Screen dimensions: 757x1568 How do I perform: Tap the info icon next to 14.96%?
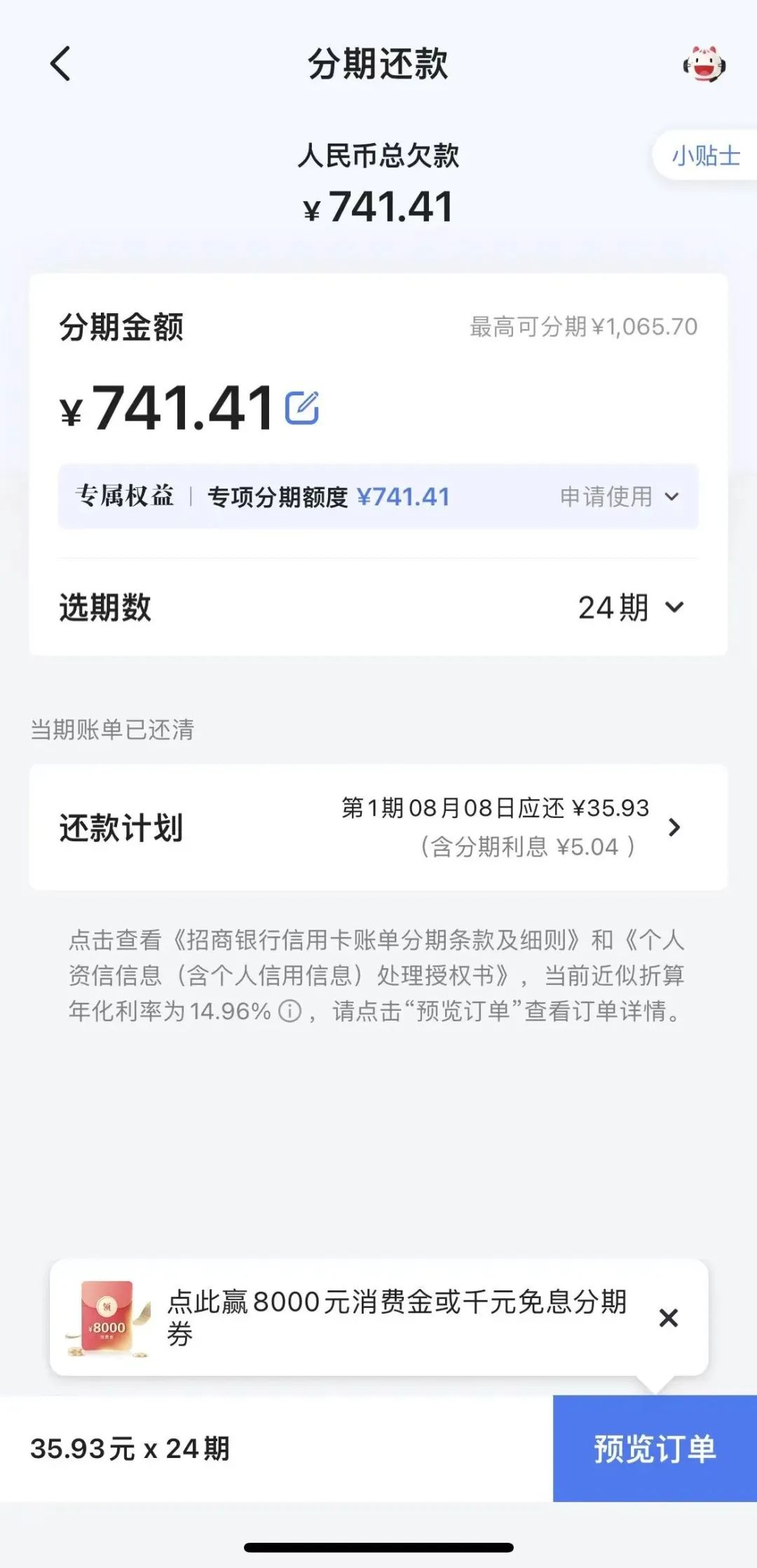pos(289,1011)
